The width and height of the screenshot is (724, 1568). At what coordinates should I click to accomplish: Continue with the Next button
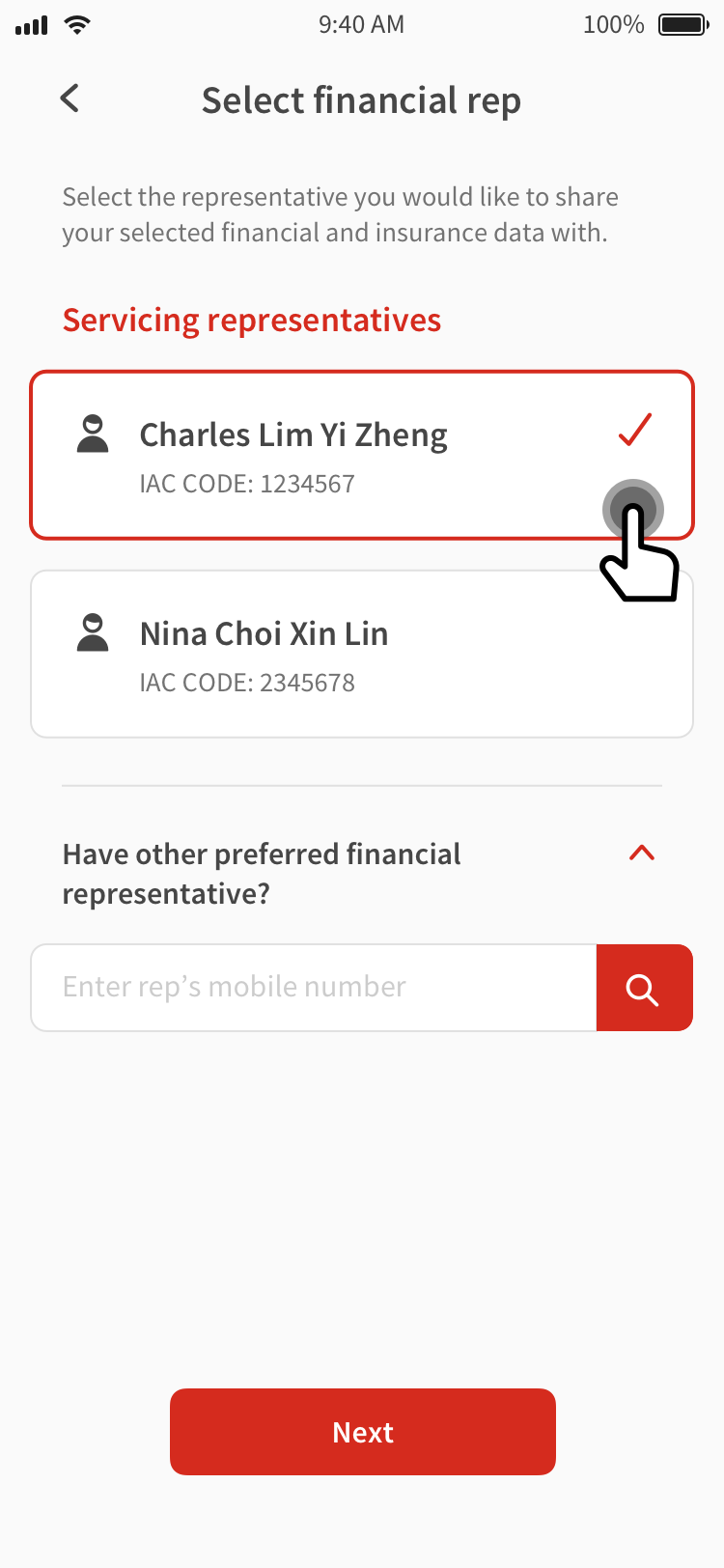point(362,1432)
